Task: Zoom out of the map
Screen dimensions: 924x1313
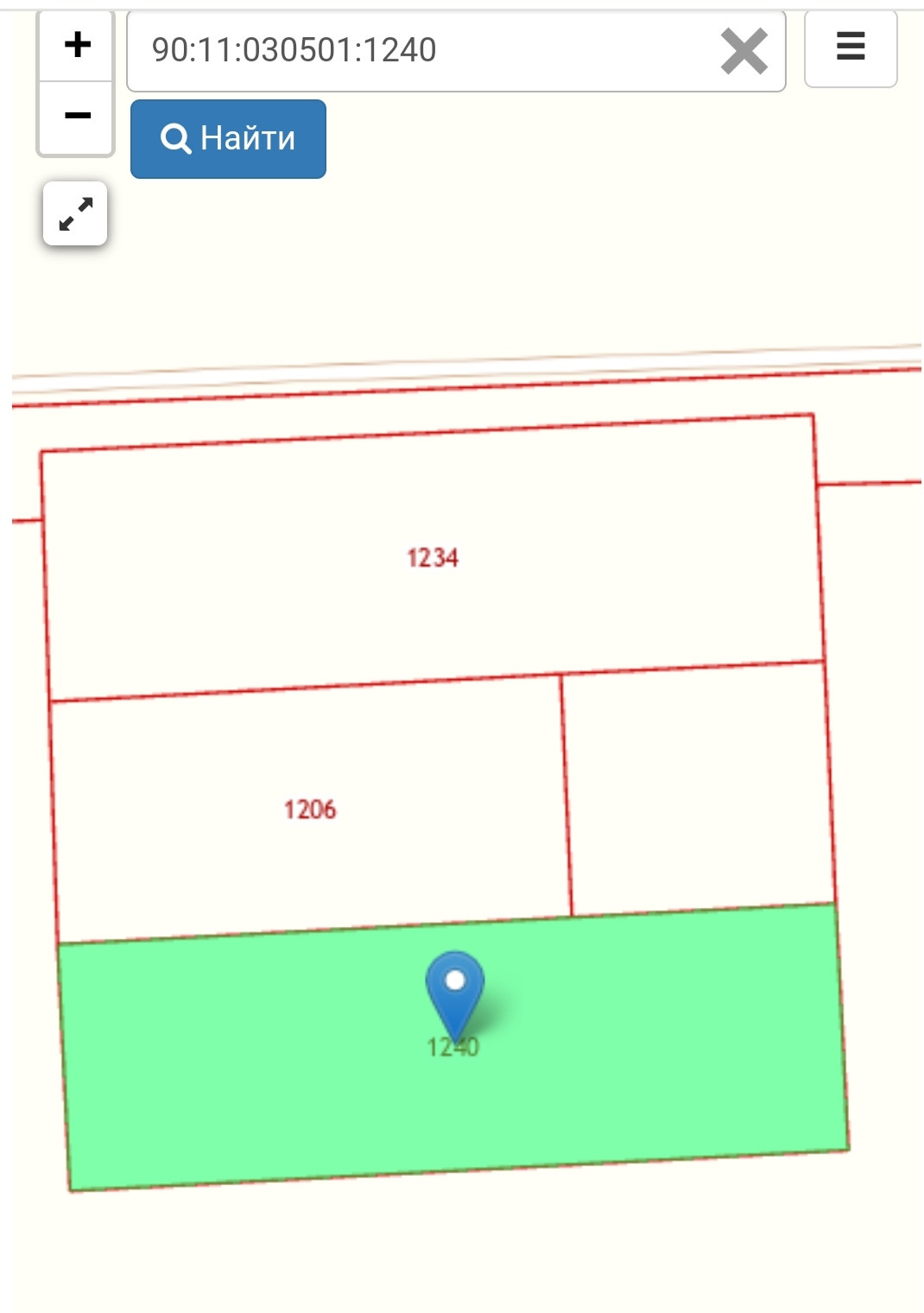Action: [x=76, y=117]
